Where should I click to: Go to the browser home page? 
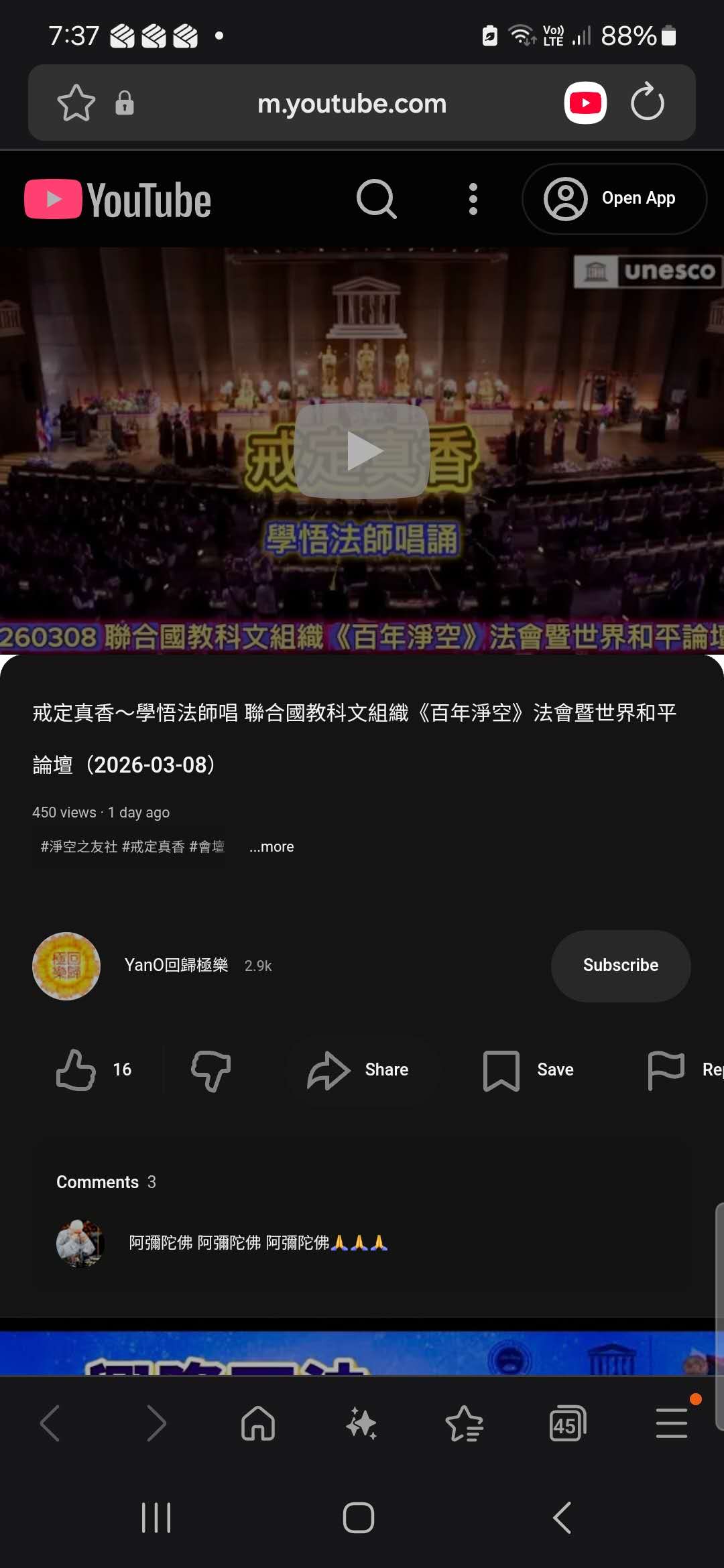point(258,1424)
